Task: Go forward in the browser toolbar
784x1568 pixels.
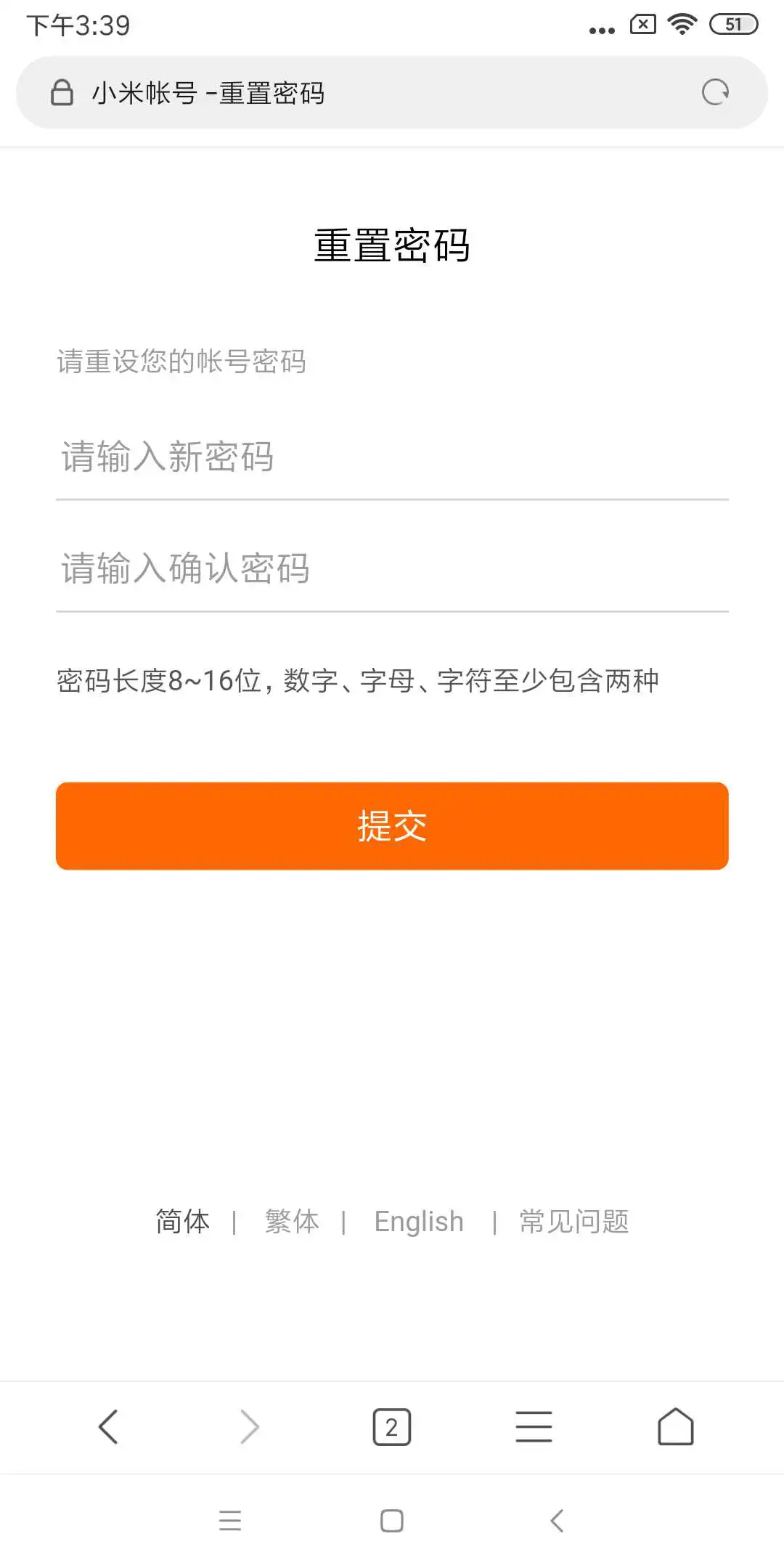Action: pos(250,1427)
